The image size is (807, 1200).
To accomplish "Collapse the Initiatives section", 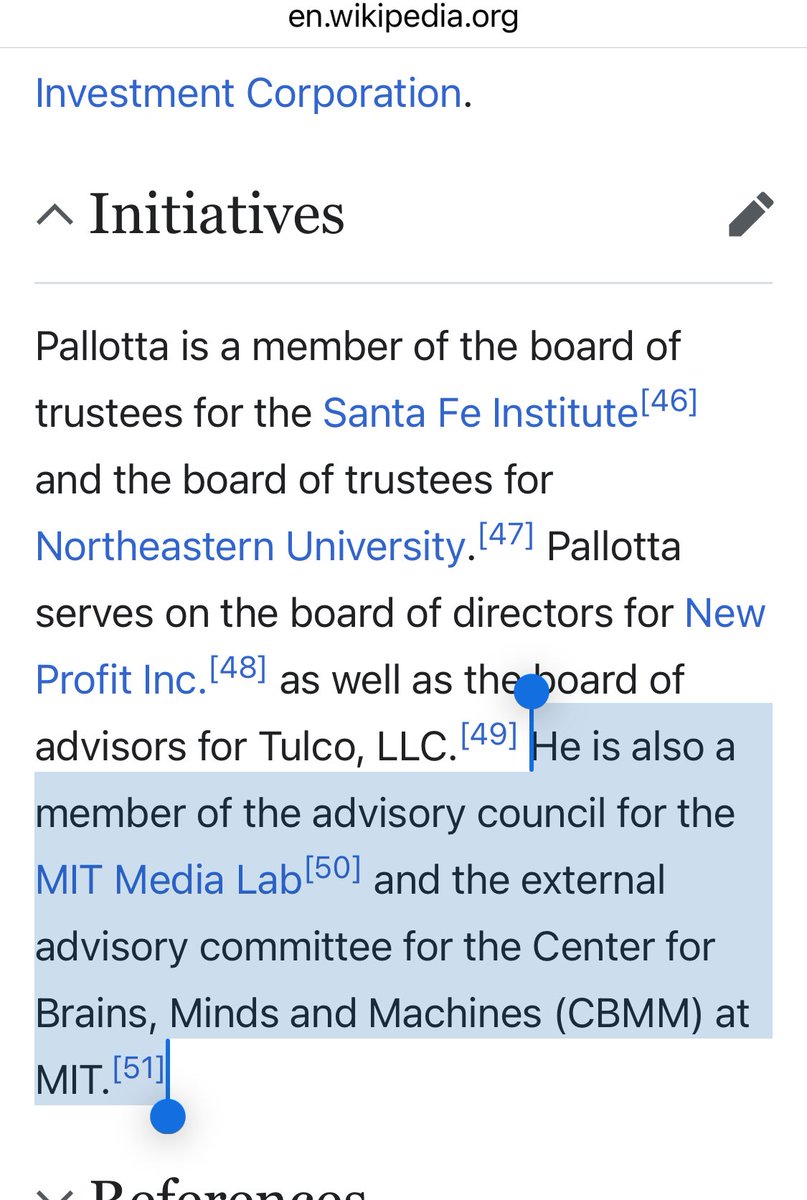I will pyautogui.click(x=56, y=215).
